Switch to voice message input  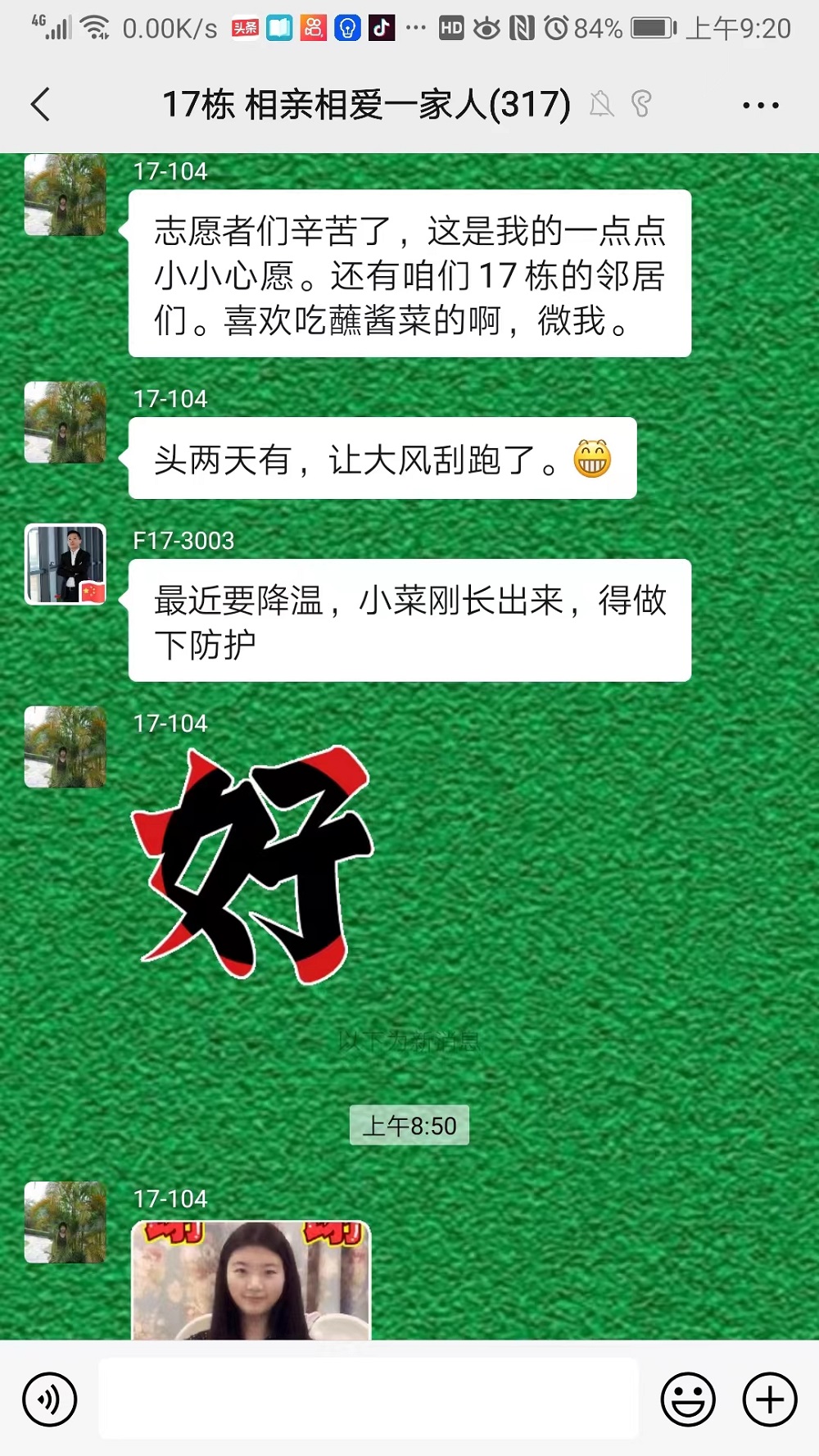click(50, 1399)
